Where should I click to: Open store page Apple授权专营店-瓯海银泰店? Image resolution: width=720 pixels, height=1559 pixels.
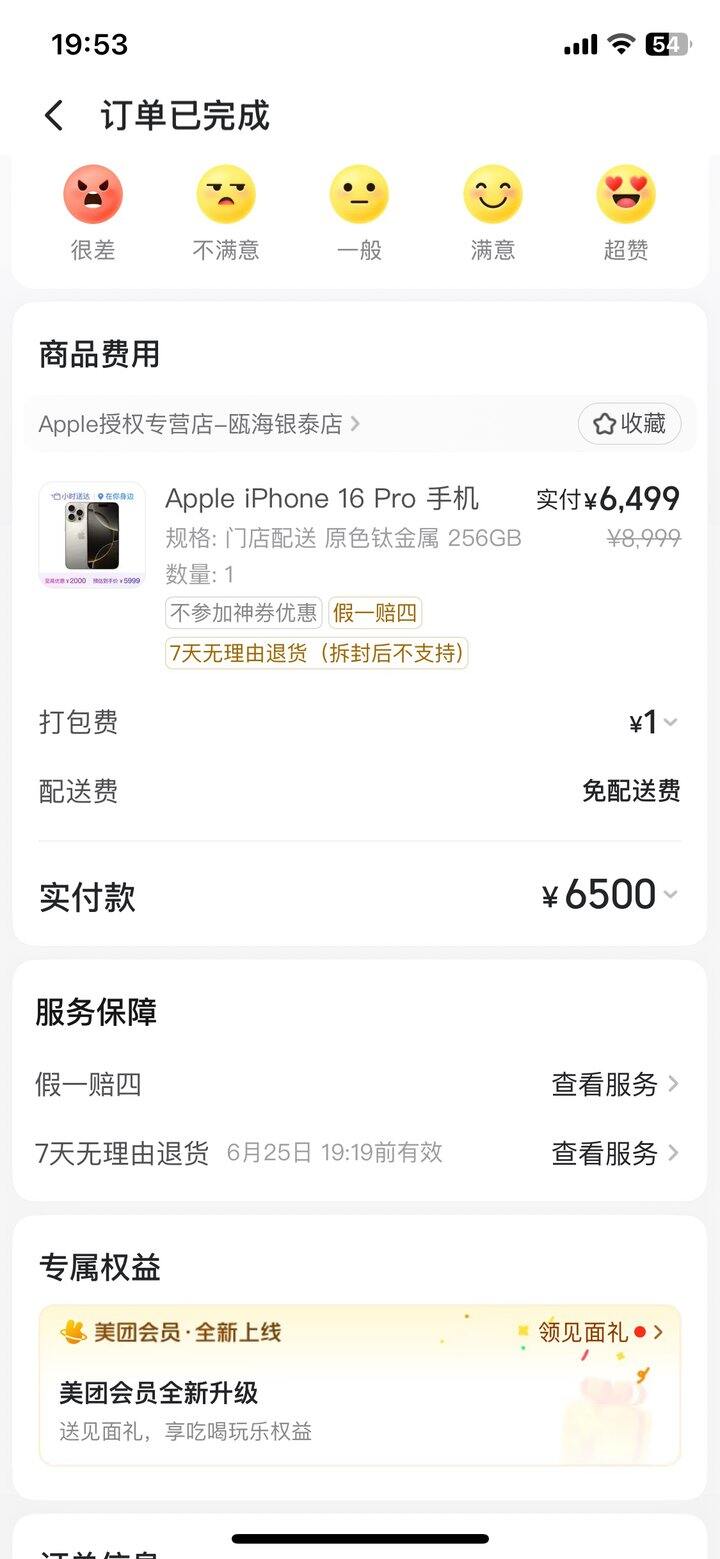coord(190,424)
